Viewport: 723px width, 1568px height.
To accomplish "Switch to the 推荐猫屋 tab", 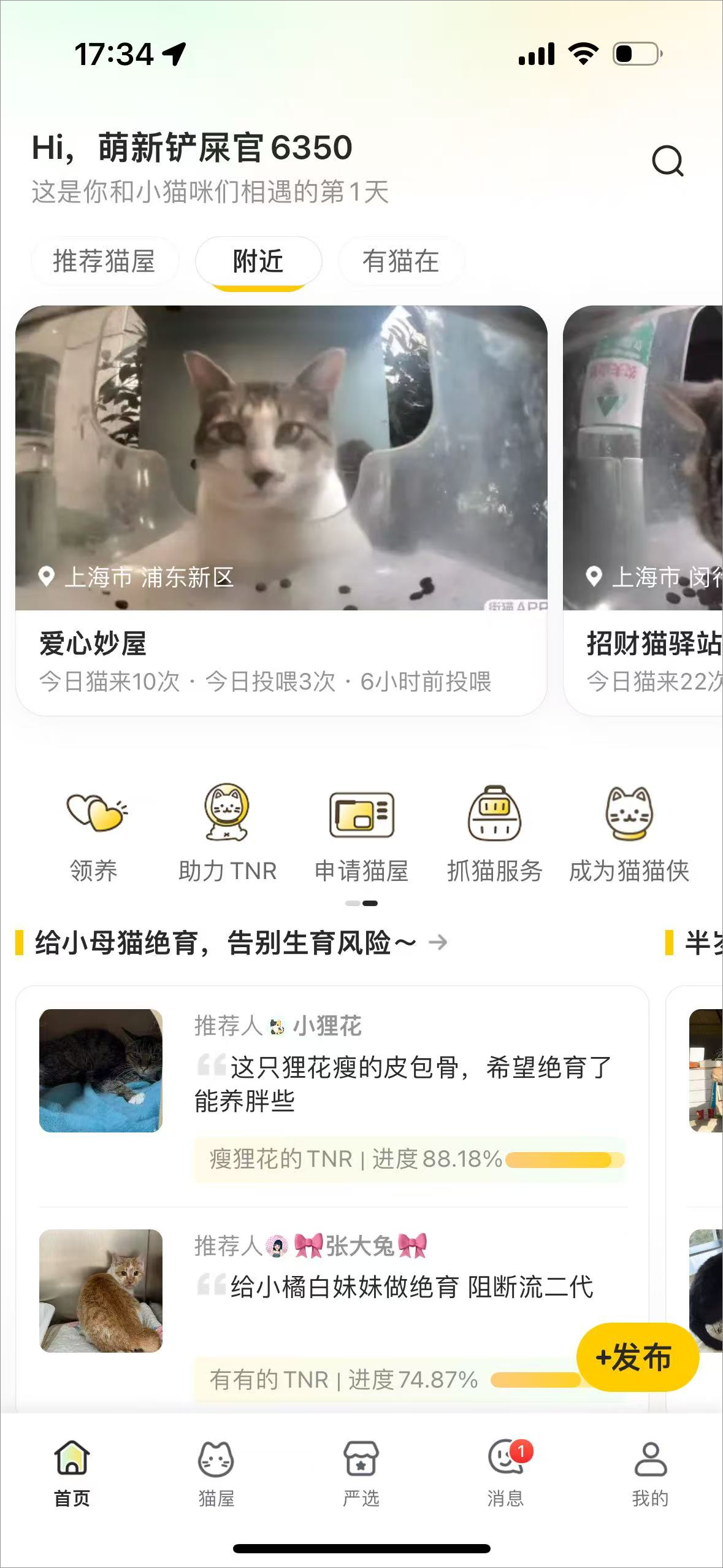I will (x=104, y=261).
